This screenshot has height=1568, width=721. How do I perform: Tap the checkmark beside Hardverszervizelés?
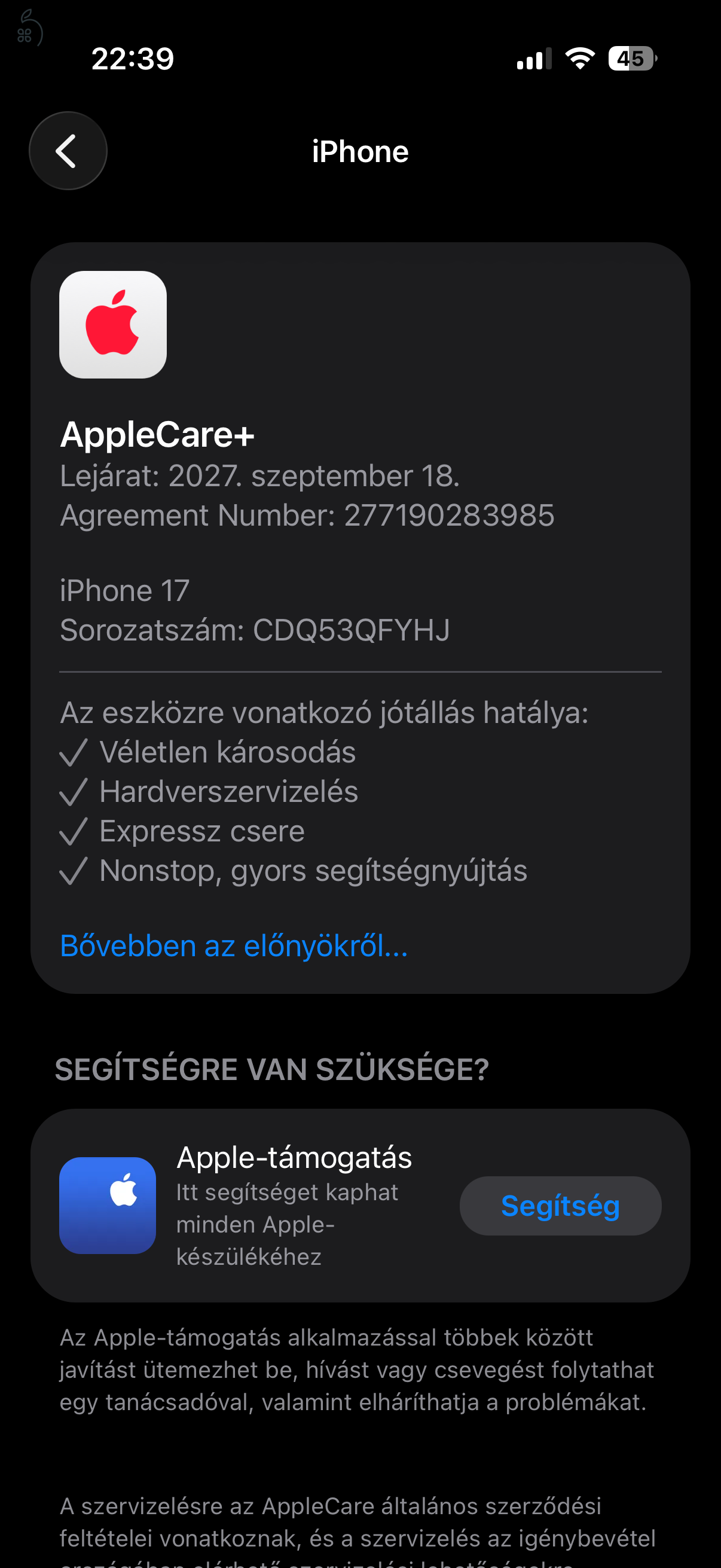[72, 792]
